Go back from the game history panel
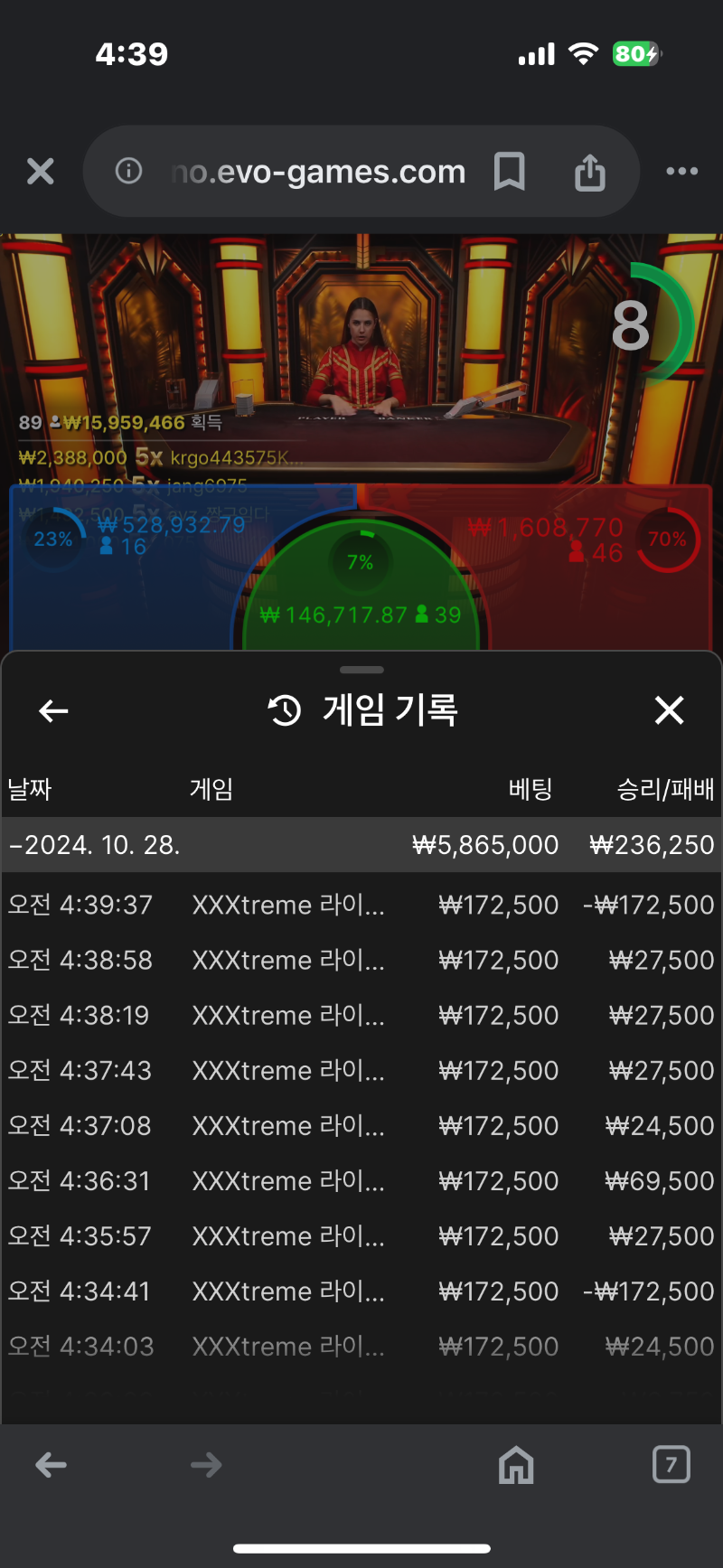 [53, 711]
